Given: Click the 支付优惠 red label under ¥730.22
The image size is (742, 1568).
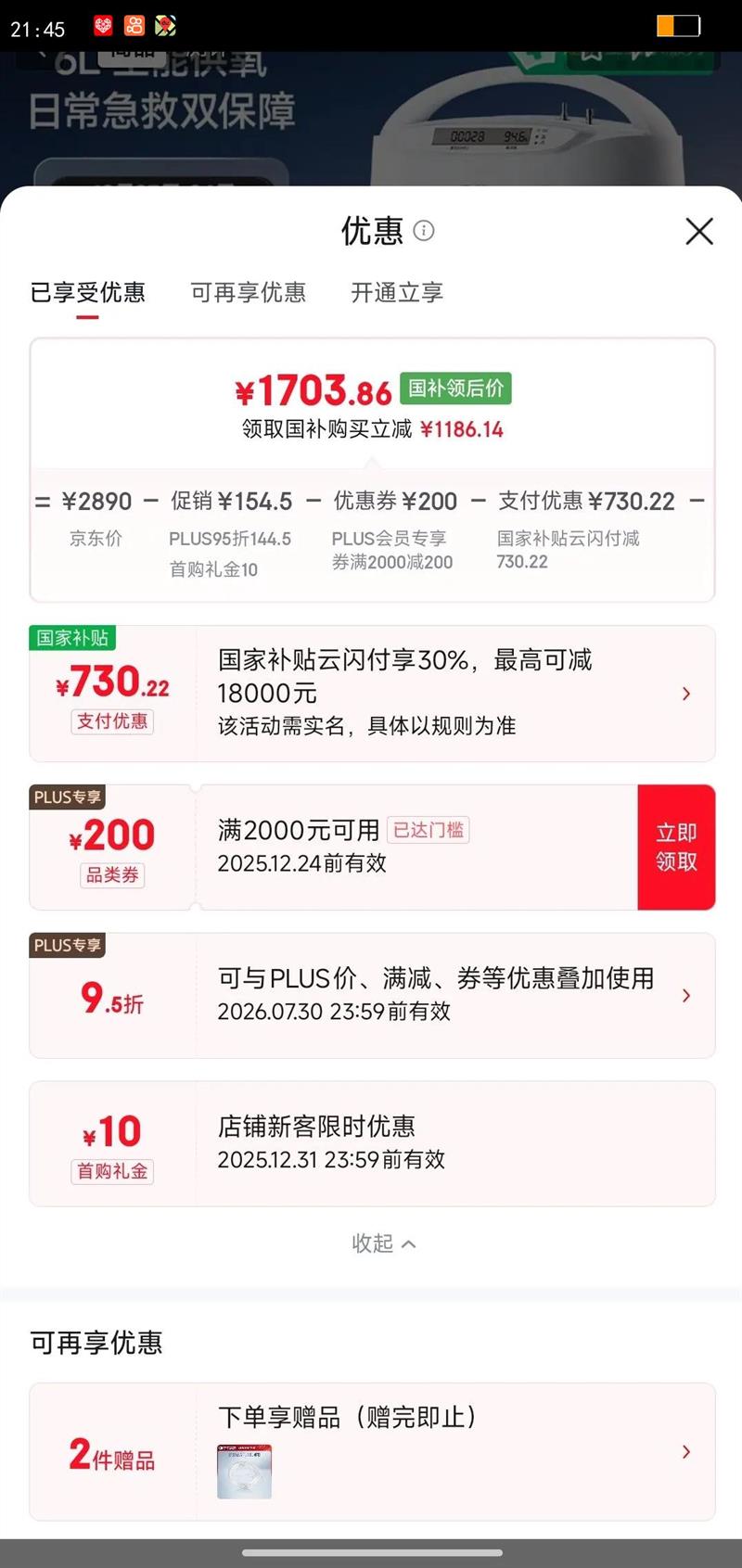Looking at the screenshot, I should [112, 722].
